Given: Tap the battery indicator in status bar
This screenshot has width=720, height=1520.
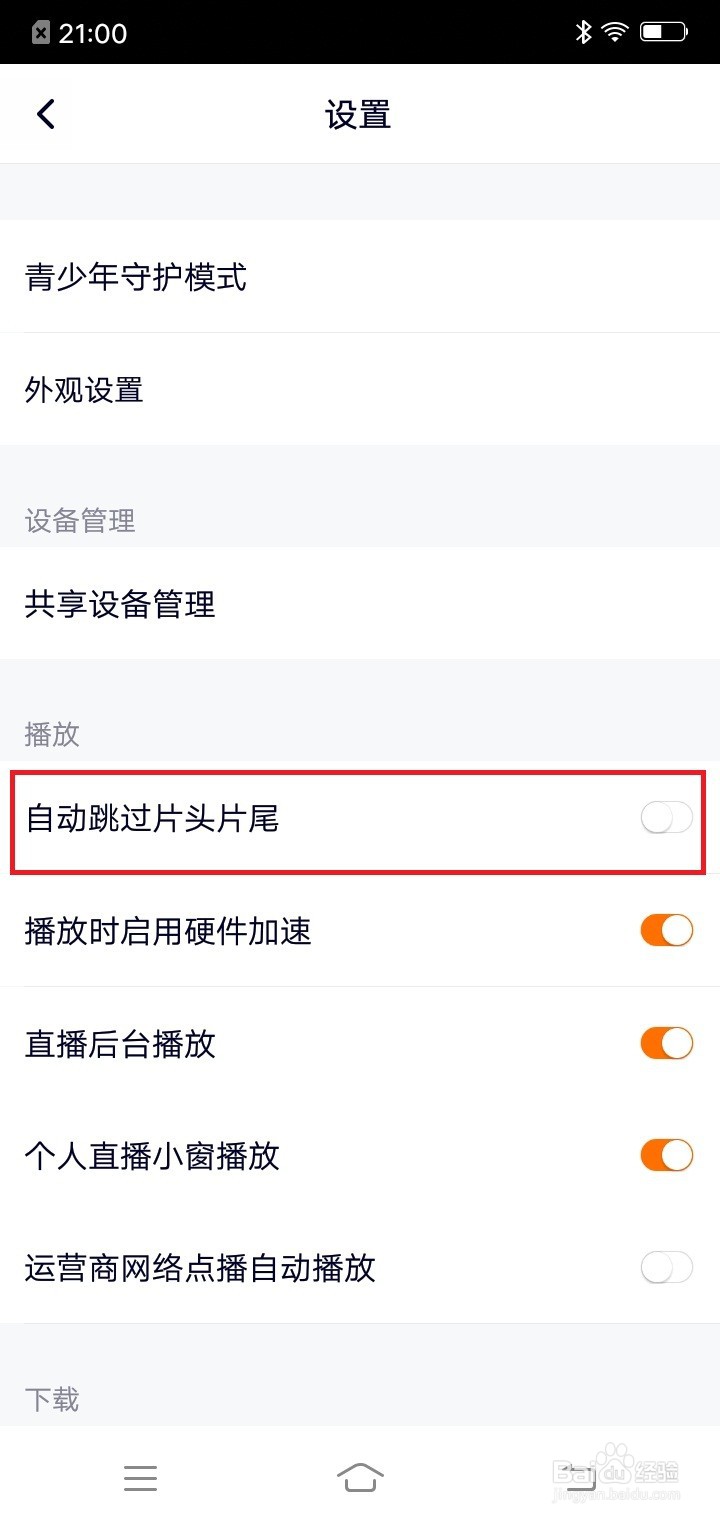Looking at the screenshot, I should click(x=663, y=31).
